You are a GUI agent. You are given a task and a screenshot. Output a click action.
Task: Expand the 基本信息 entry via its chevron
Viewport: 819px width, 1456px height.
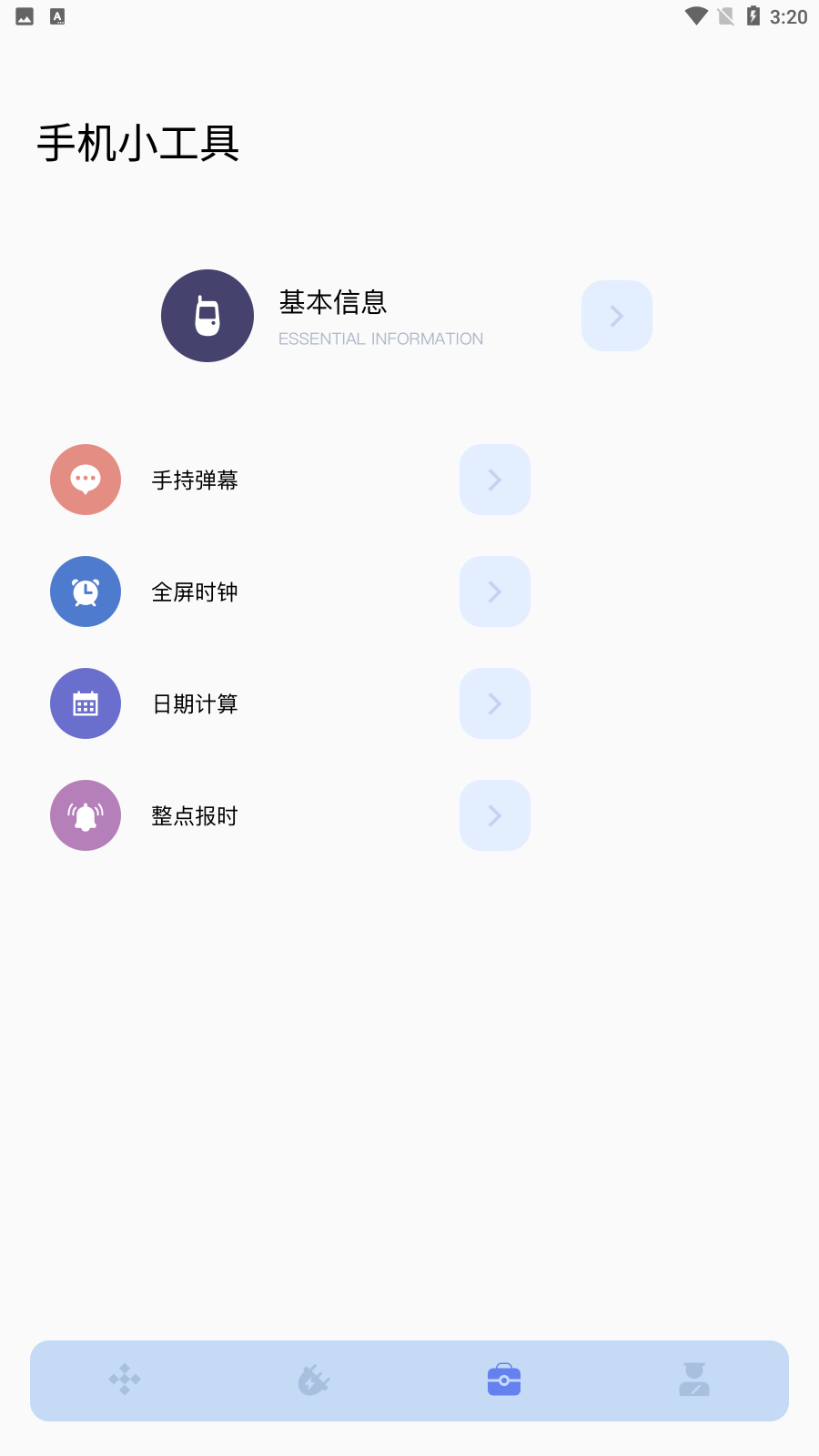click(617, 315)
